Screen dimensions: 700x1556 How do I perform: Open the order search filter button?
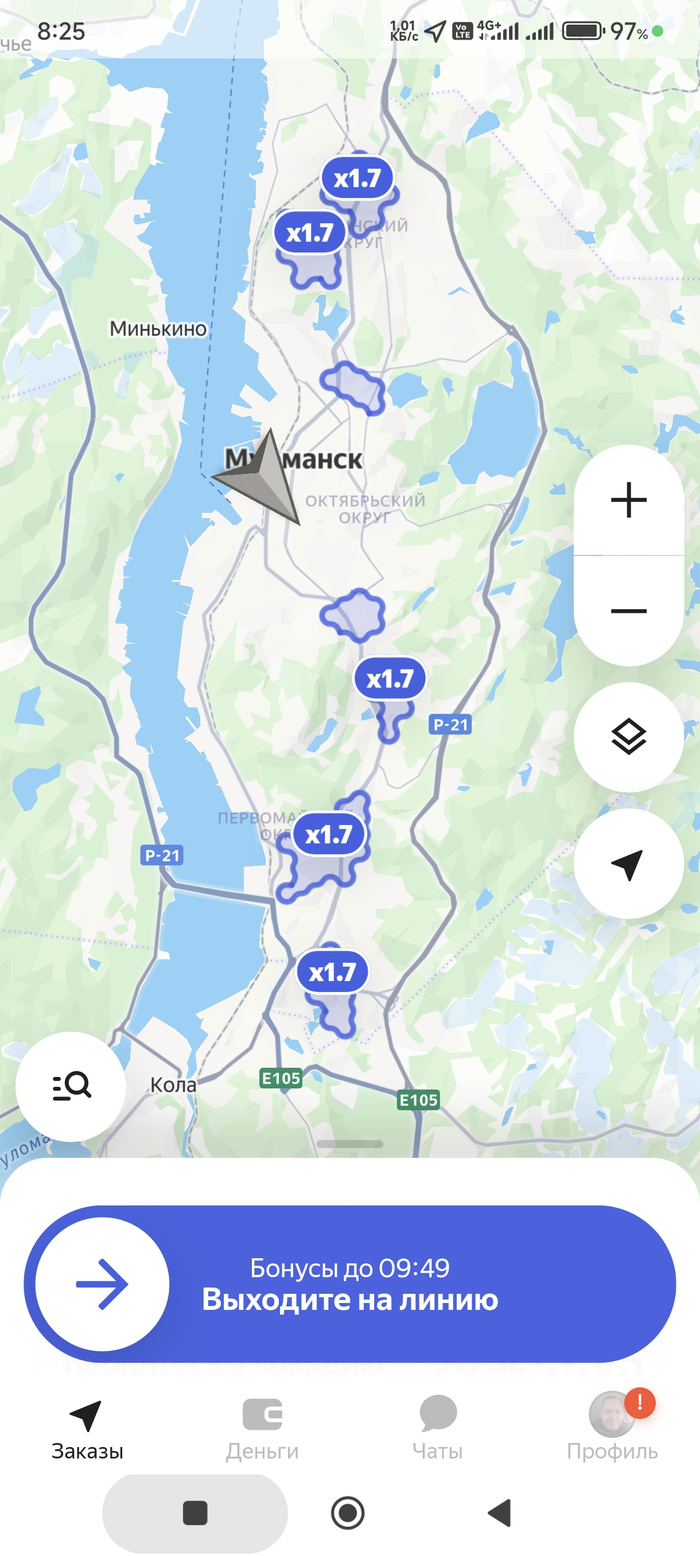pyautogui.click(x=71, y=1086)
